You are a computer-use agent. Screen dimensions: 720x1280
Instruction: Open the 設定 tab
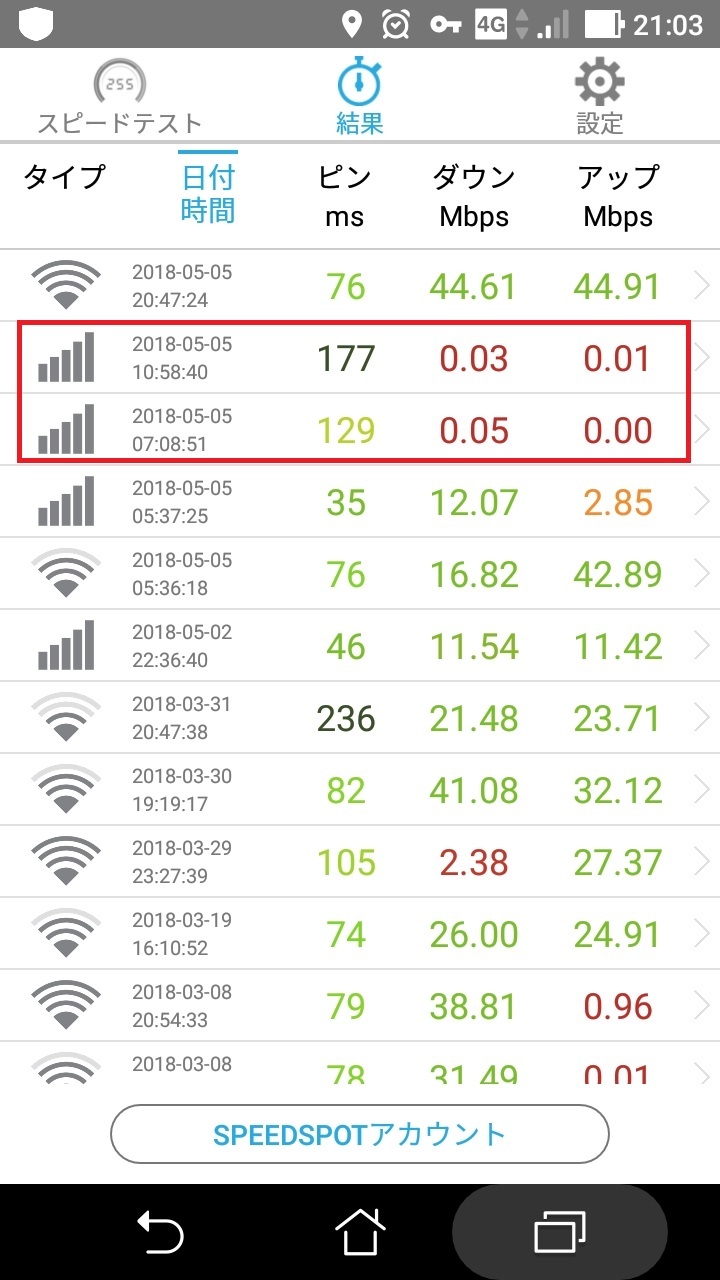coord(600,98)
